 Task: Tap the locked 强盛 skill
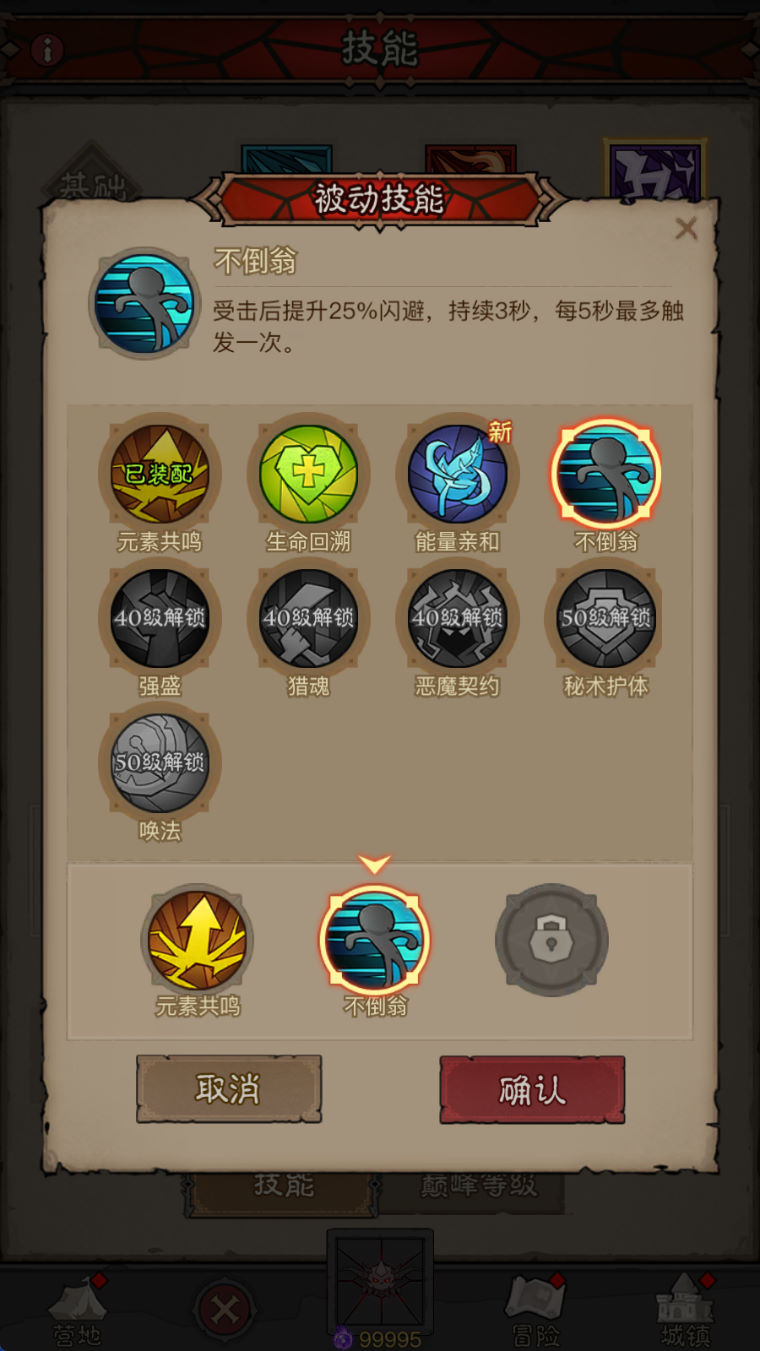pyautogui.click(x=160, y=619)
